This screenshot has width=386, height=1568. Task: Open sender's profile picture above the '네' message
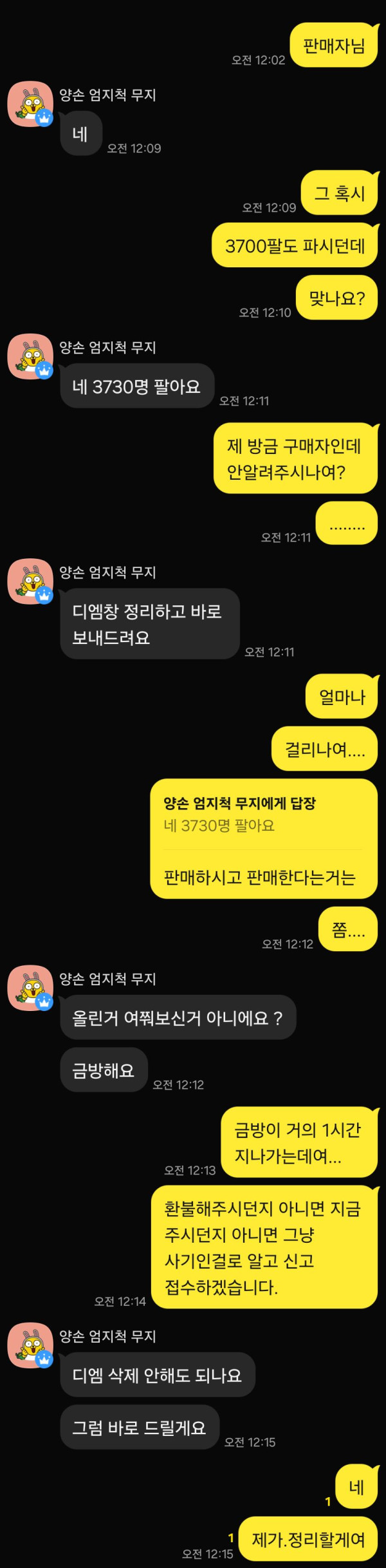[30, 104]
